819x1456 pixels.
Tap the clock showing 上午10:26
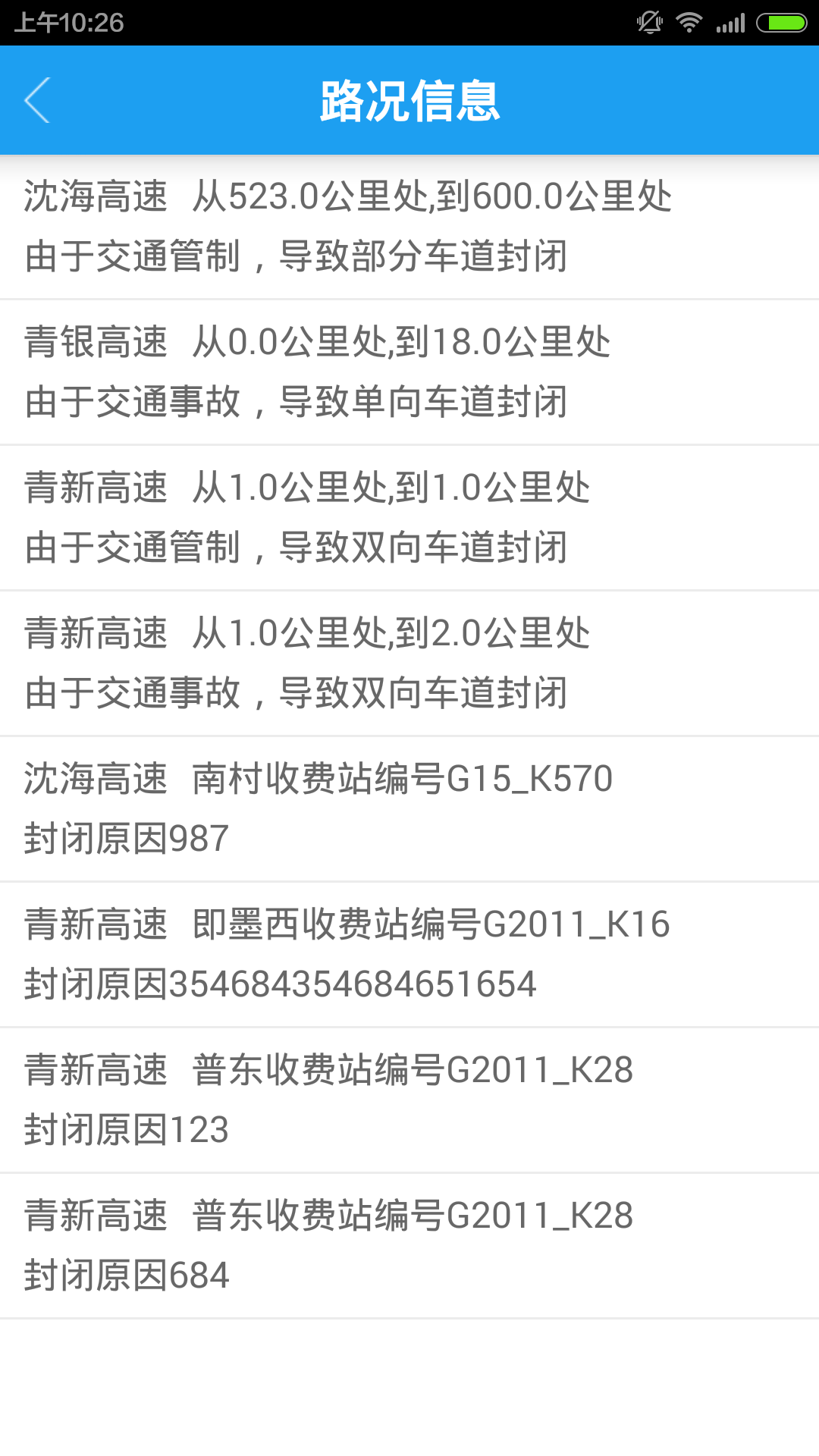pyautogui.click(x=64, y=22)
